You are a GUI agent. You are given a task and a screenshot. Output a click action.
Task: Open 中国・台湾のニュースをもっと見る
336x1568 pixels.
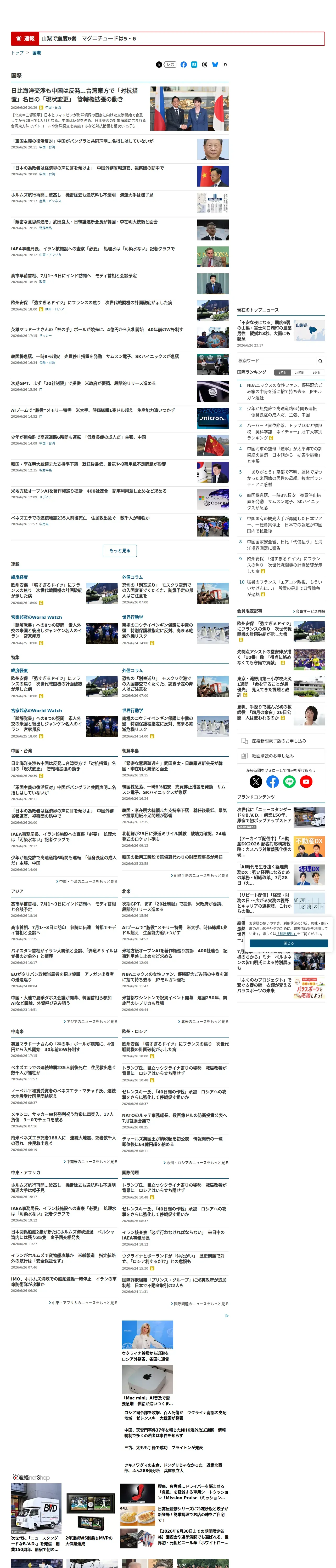point(87,881)
